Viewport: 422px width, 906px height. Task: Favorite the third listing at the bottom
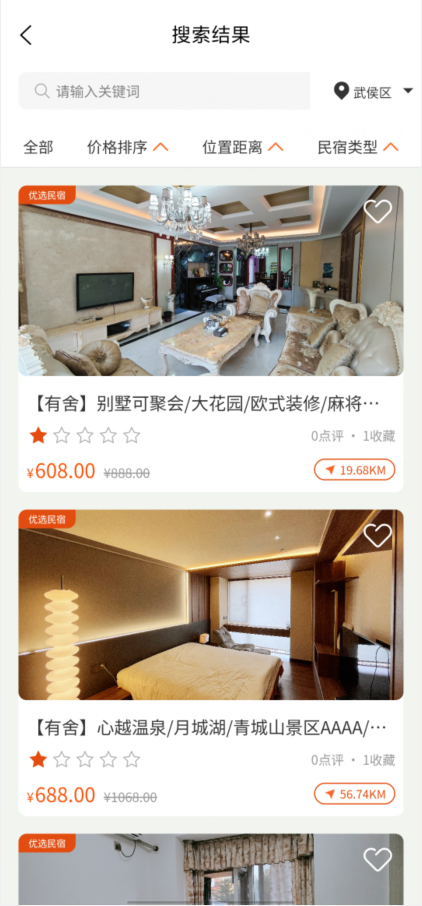click(x=377, y=860)
